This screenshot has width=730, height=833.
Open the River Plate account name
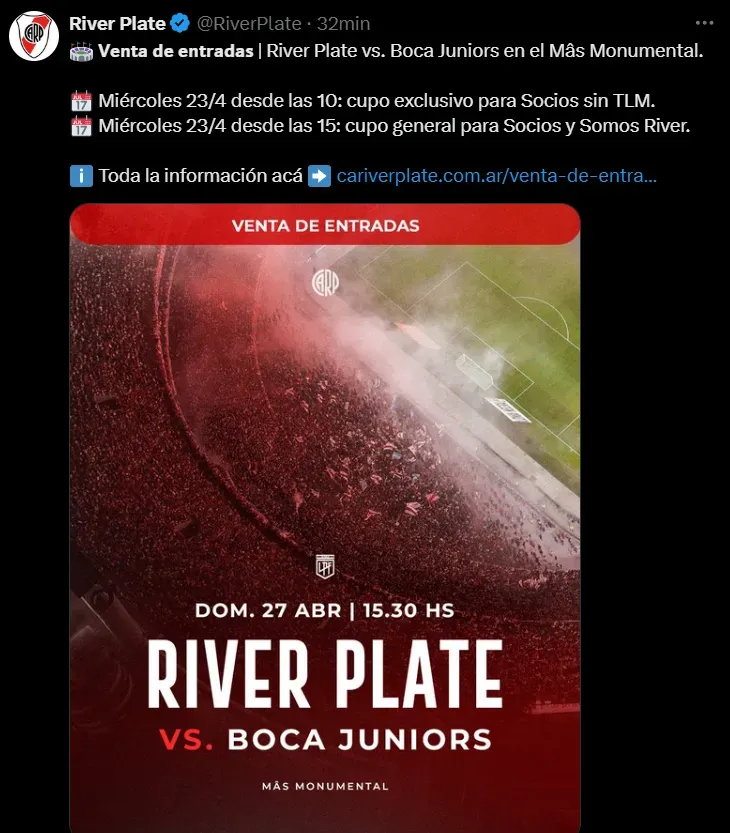[116, 23]
